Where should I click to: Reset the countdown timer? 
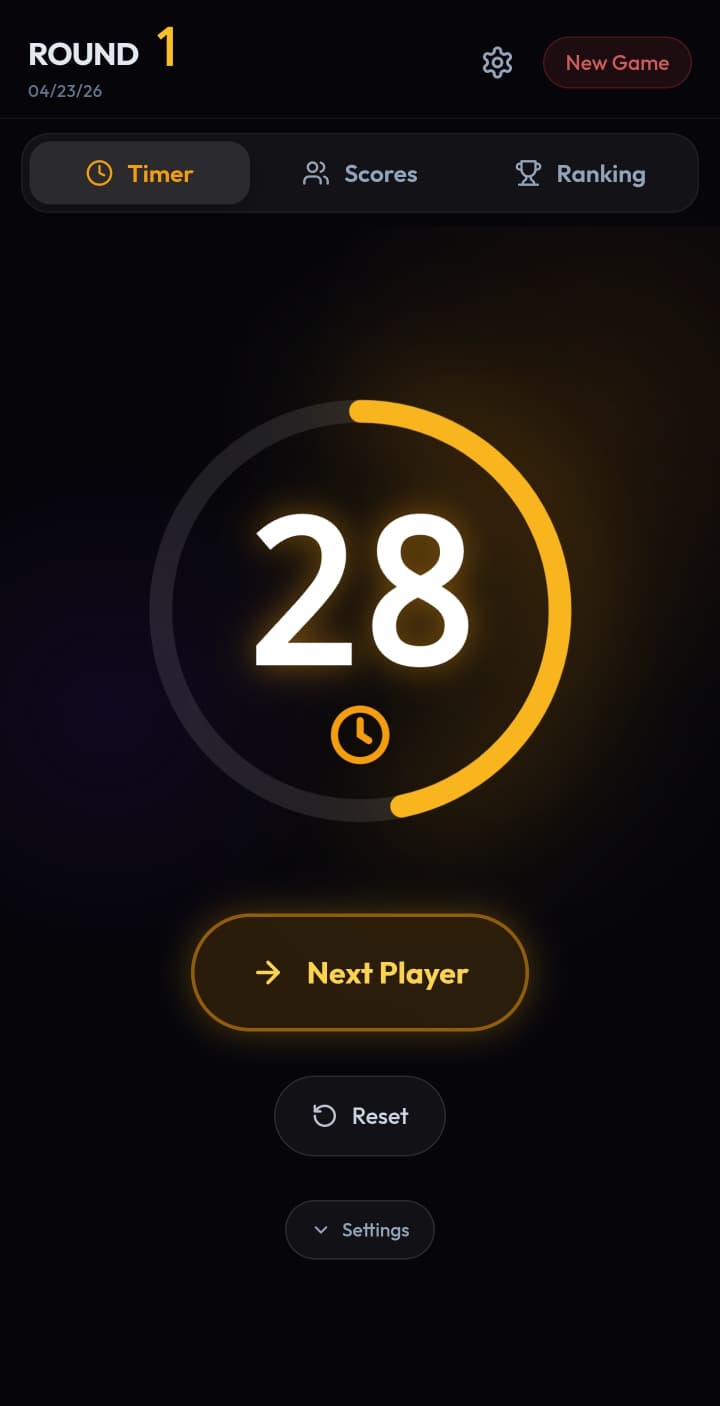[x=360, y=1116]
